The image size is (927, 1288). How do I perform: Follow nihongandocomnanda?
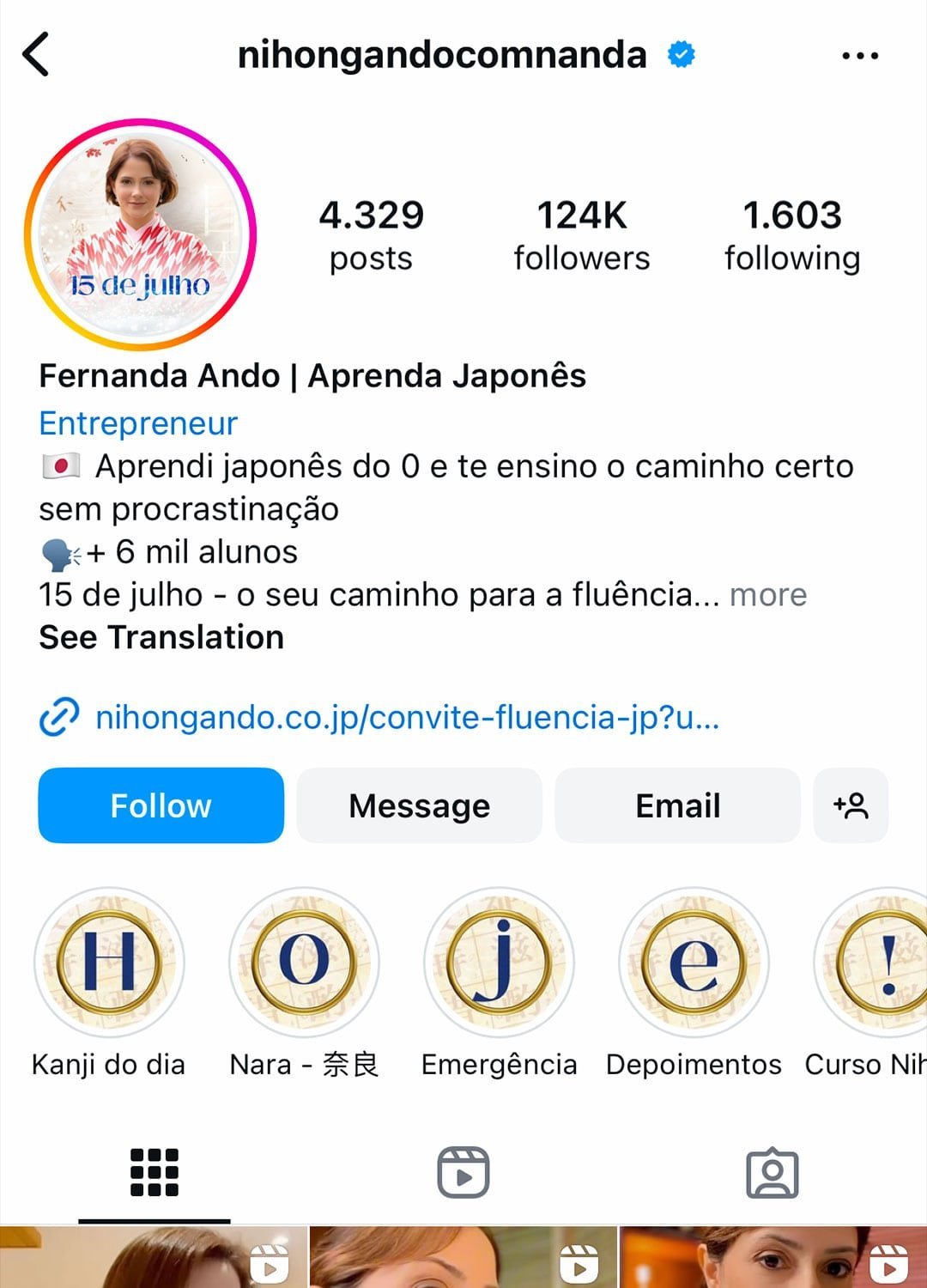pyautogui.click(x=161, y=805)
